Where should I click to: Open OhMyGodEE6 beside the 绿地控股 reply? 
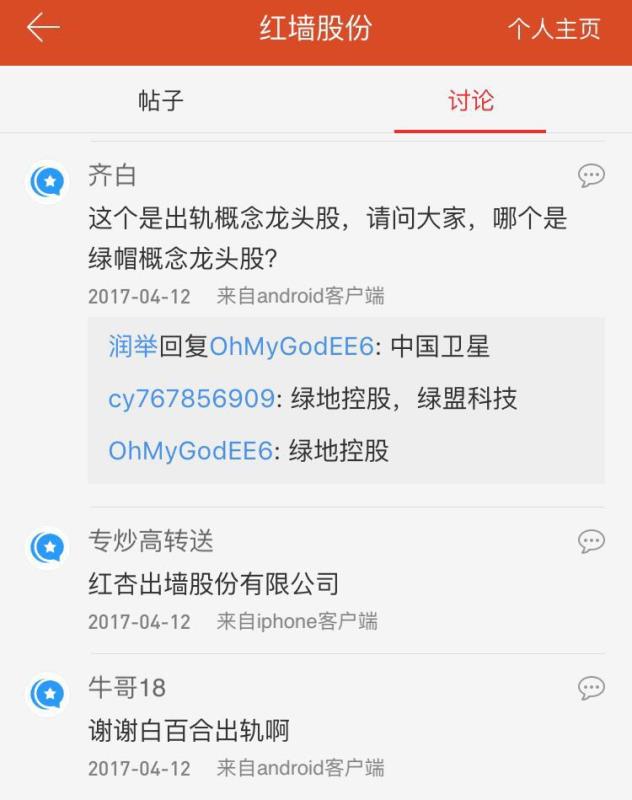[190, 451]
